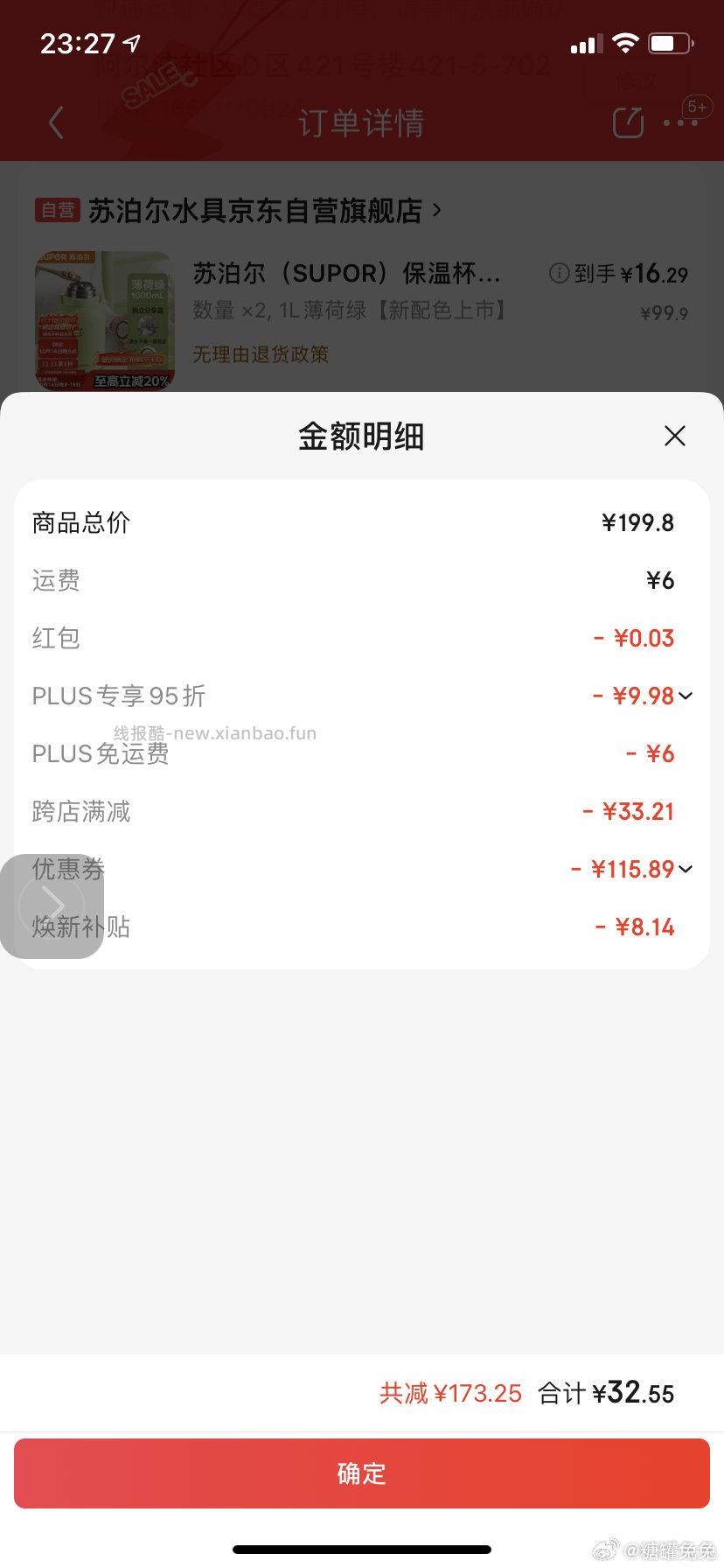This screenshot has height=1568, width=724.
Task: Close the 金额明细 popup via the X icon
Action: 674,435
